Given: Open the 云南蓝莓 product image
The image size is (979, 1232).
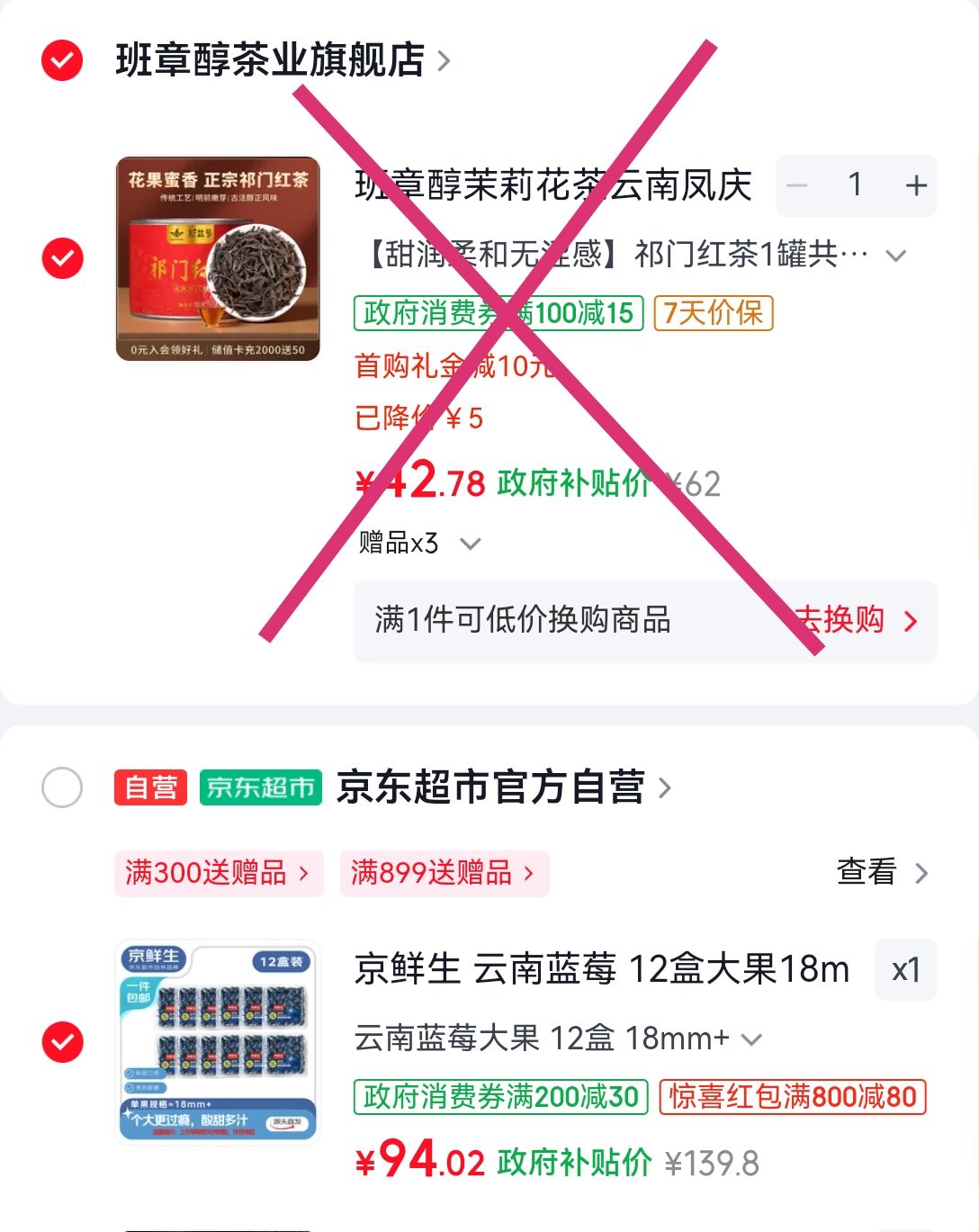Looking at the screenshot, I should pyautogui.click(x=218, y=1042).
